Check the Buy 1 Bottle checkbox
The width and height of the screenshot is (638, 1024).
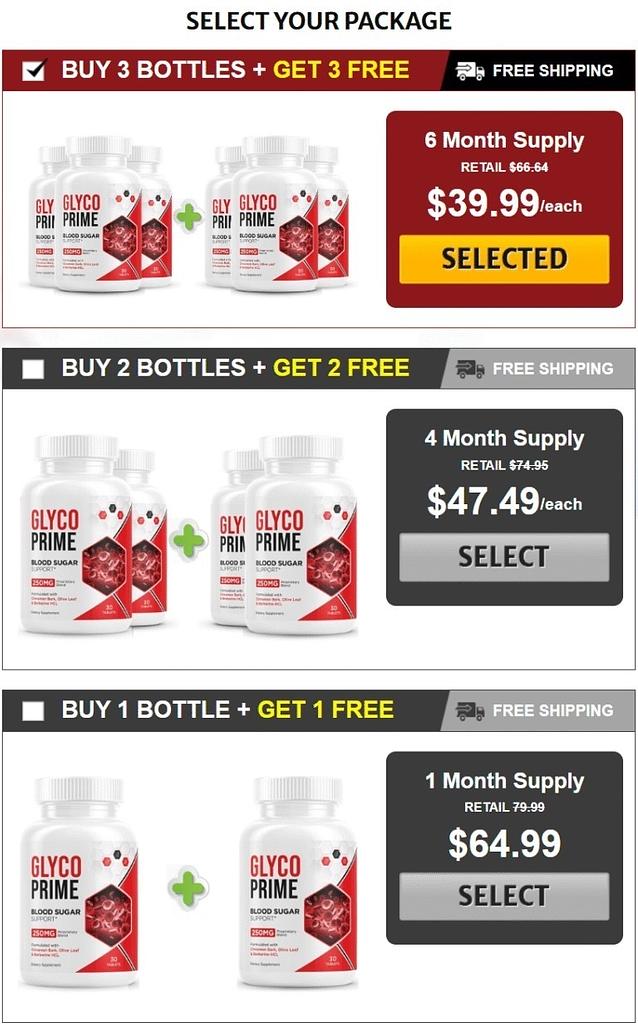pos(34,711)
